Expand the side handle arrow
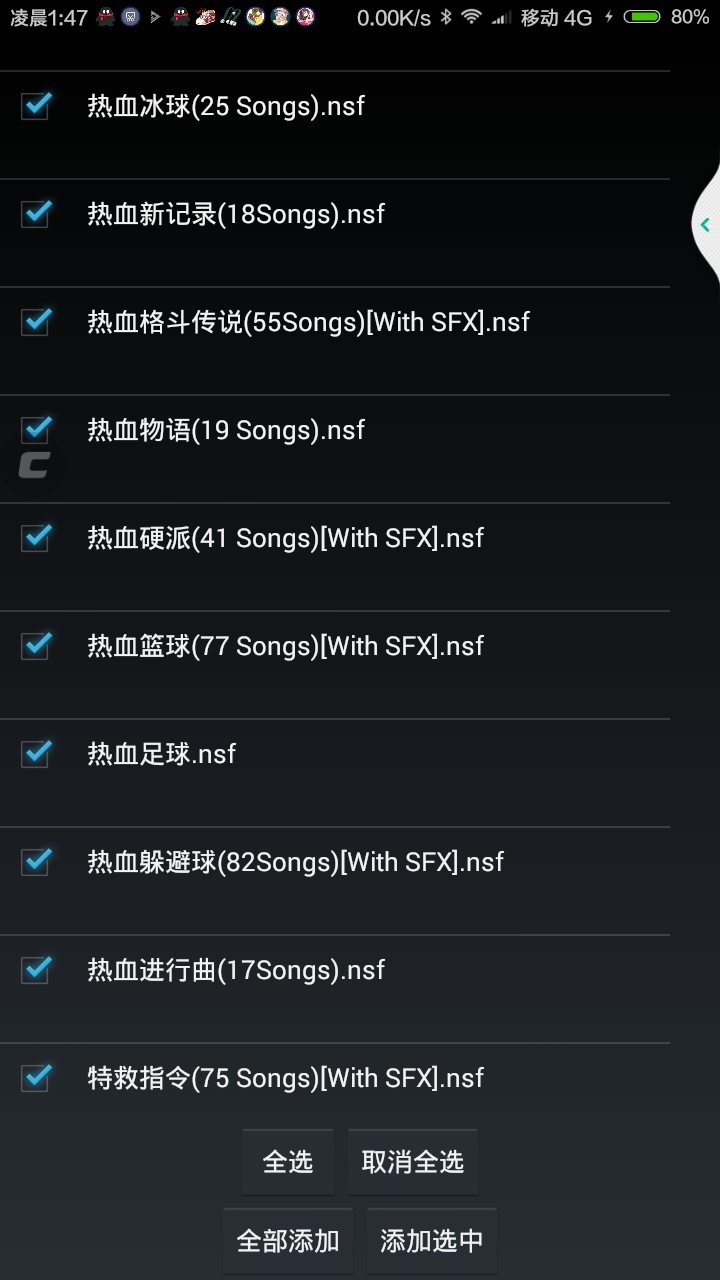The width and height of the screenshot is (720, 1280). pos(705,225)
